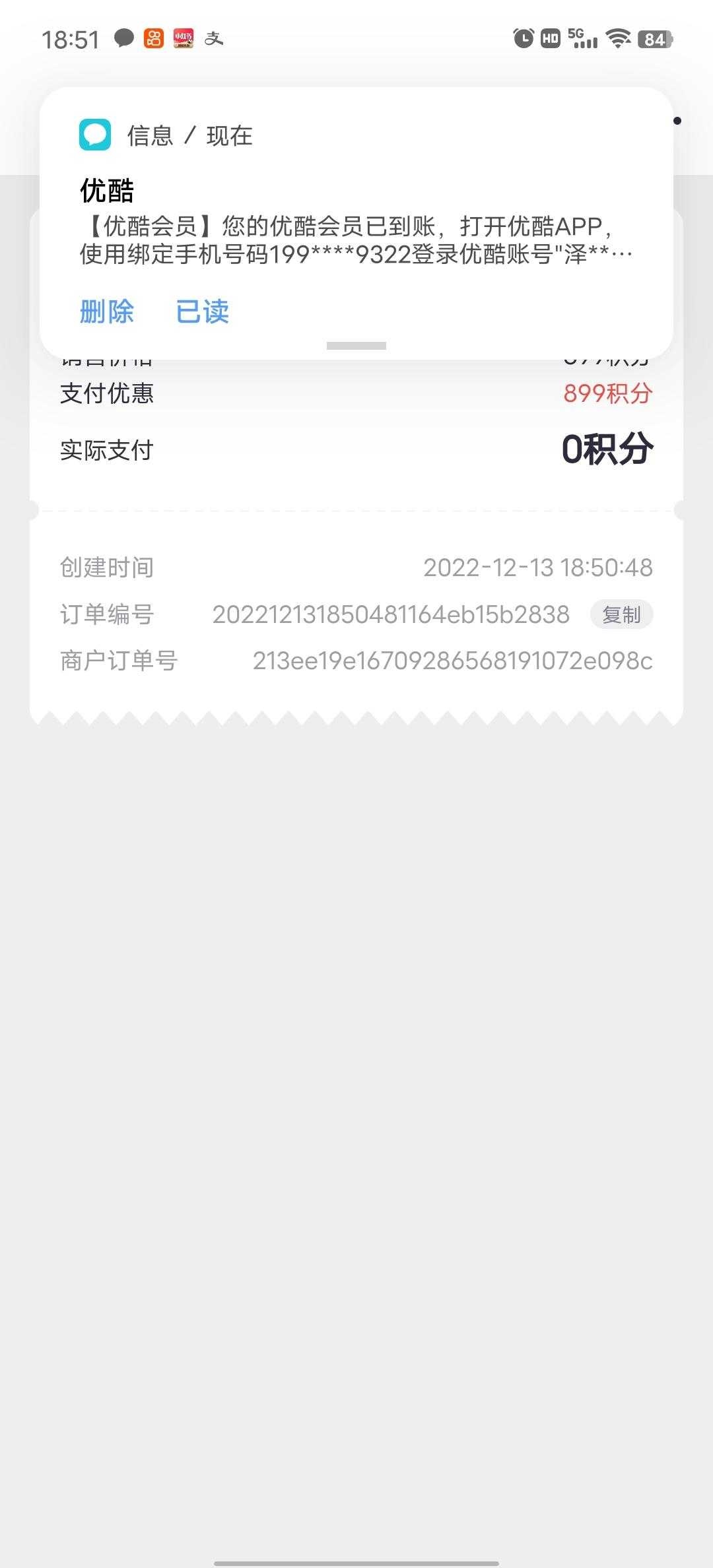Tap 删除 to delete the Youku message
Image resolution: width=713 pixels, height=1568 pixels.
[107, 310]
